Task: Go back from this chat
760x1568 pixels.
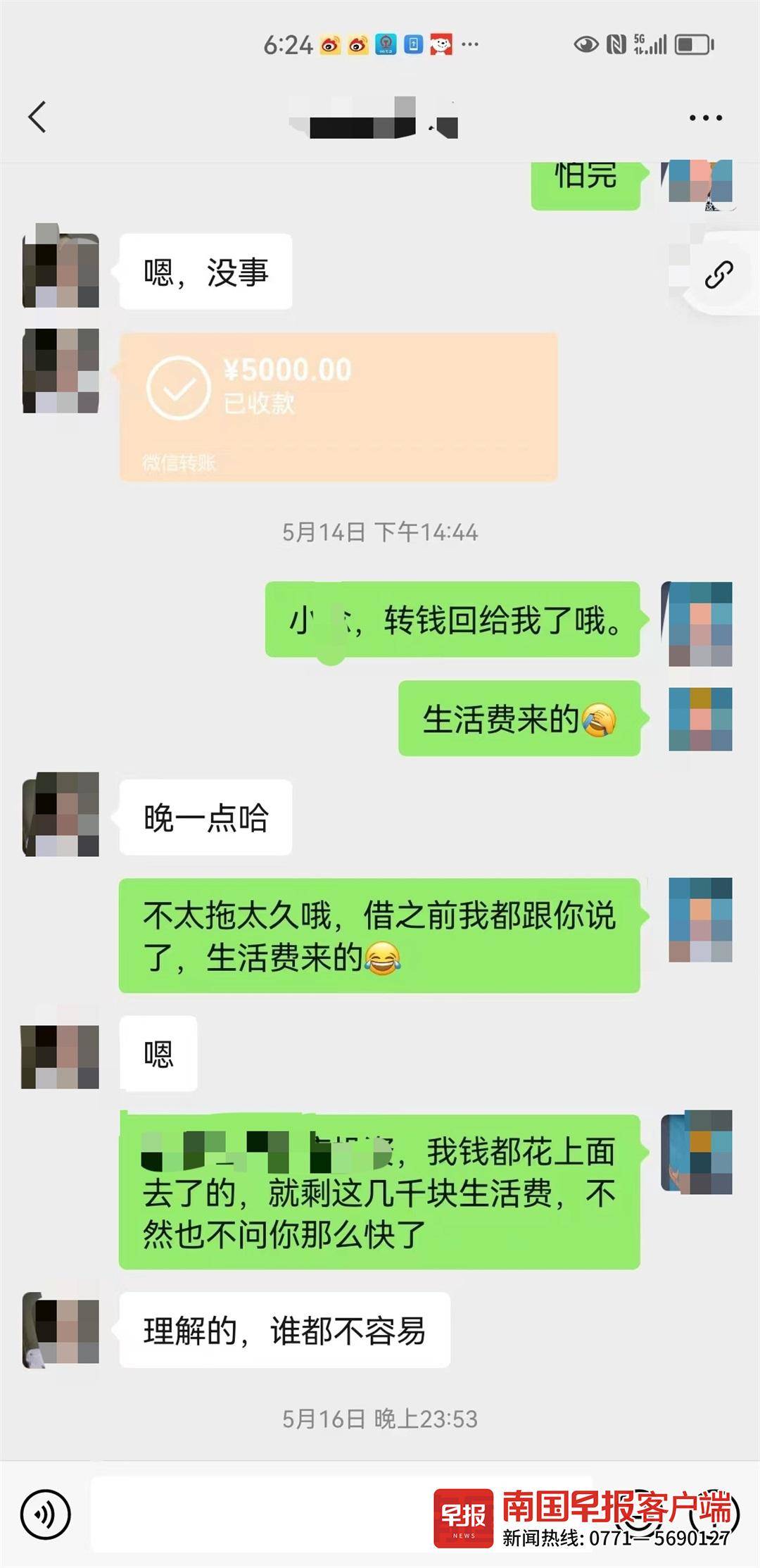Action: (x=38, y=117)
